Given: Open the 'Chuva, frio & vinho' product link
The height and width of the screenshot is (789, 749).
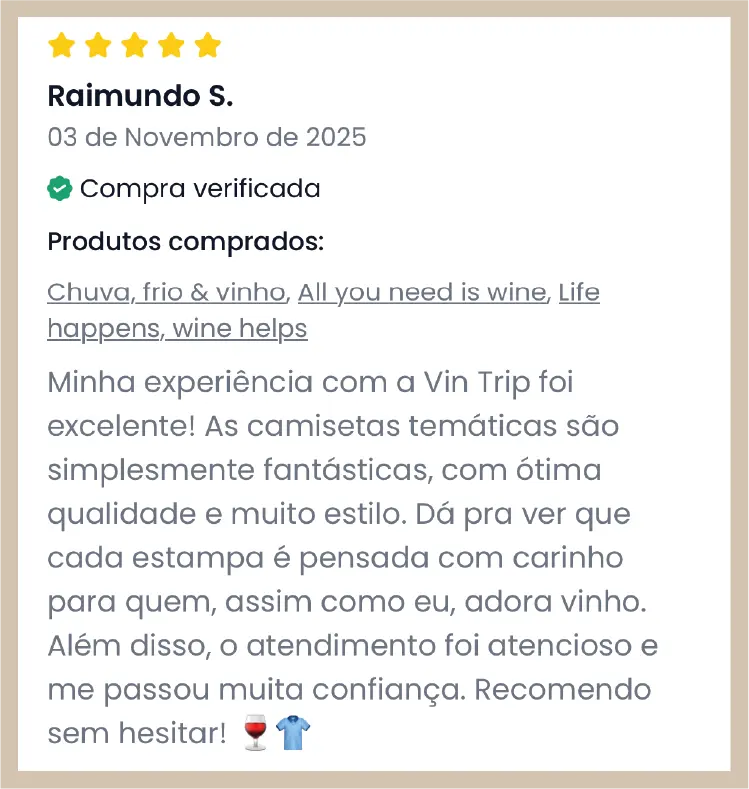Looking at the screenshot, I should (x=165, y=292).
